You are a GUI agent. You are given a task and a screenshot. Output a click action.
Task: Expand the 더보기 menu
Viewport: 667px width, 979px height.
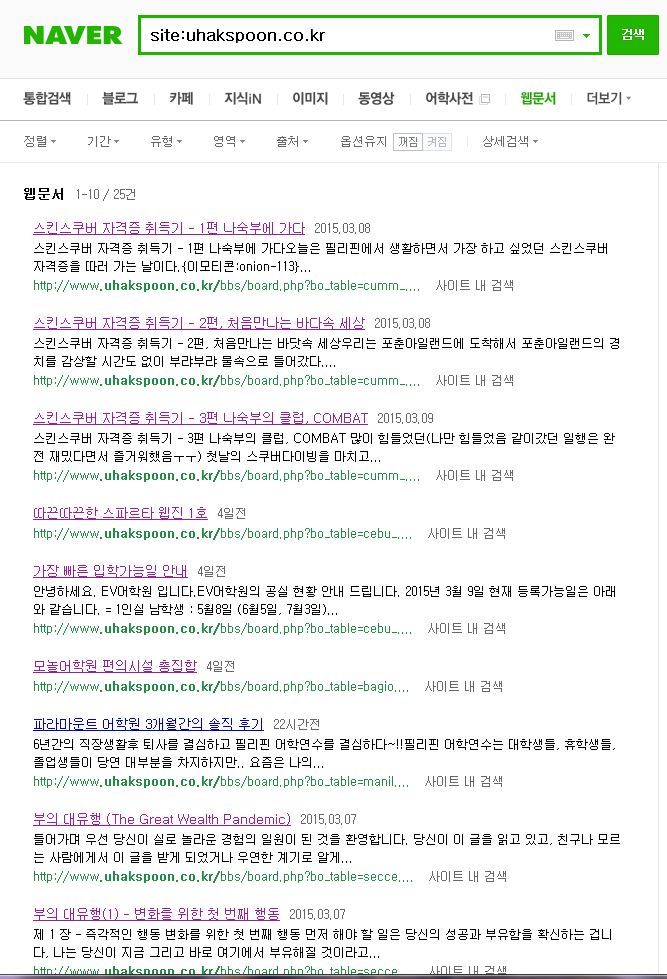pos(608,98)
